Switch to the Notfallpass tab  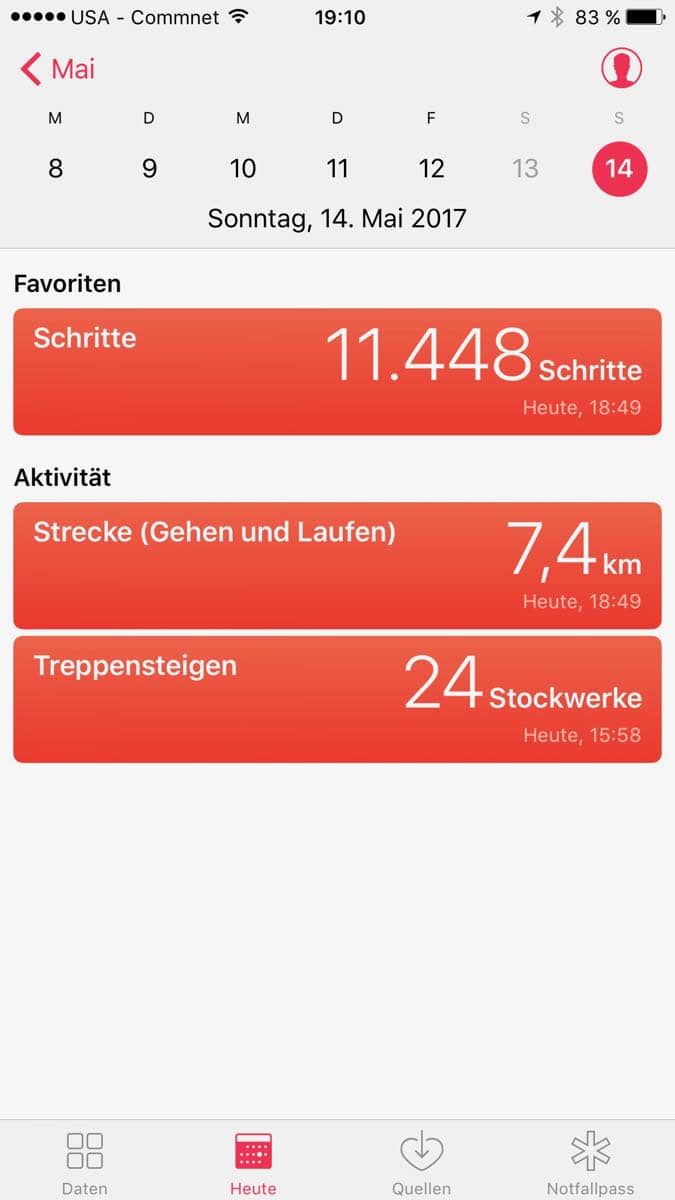tap(590, 1162)
